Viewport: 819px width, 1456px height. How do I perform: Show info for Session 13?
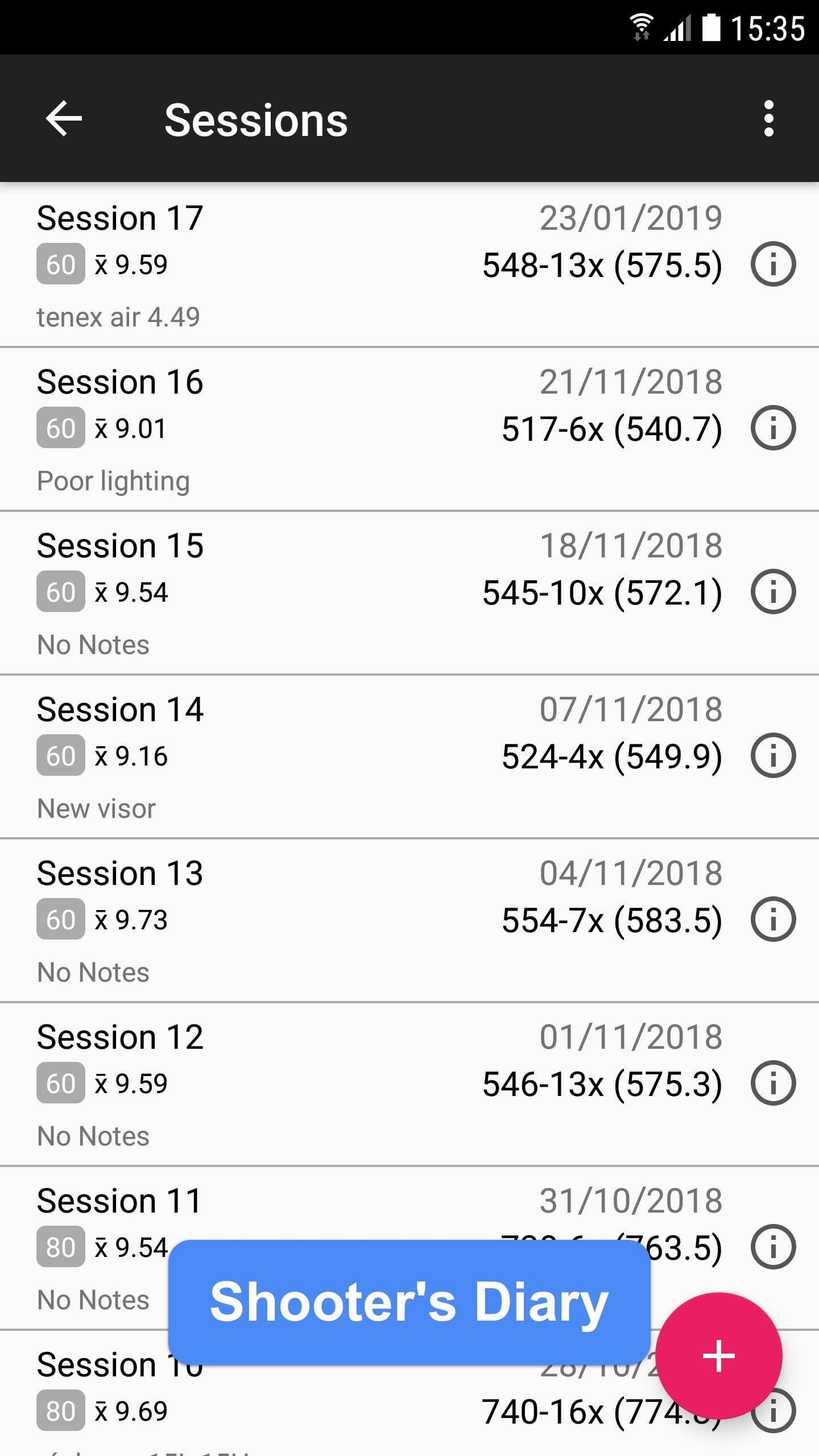click(773, 920)
